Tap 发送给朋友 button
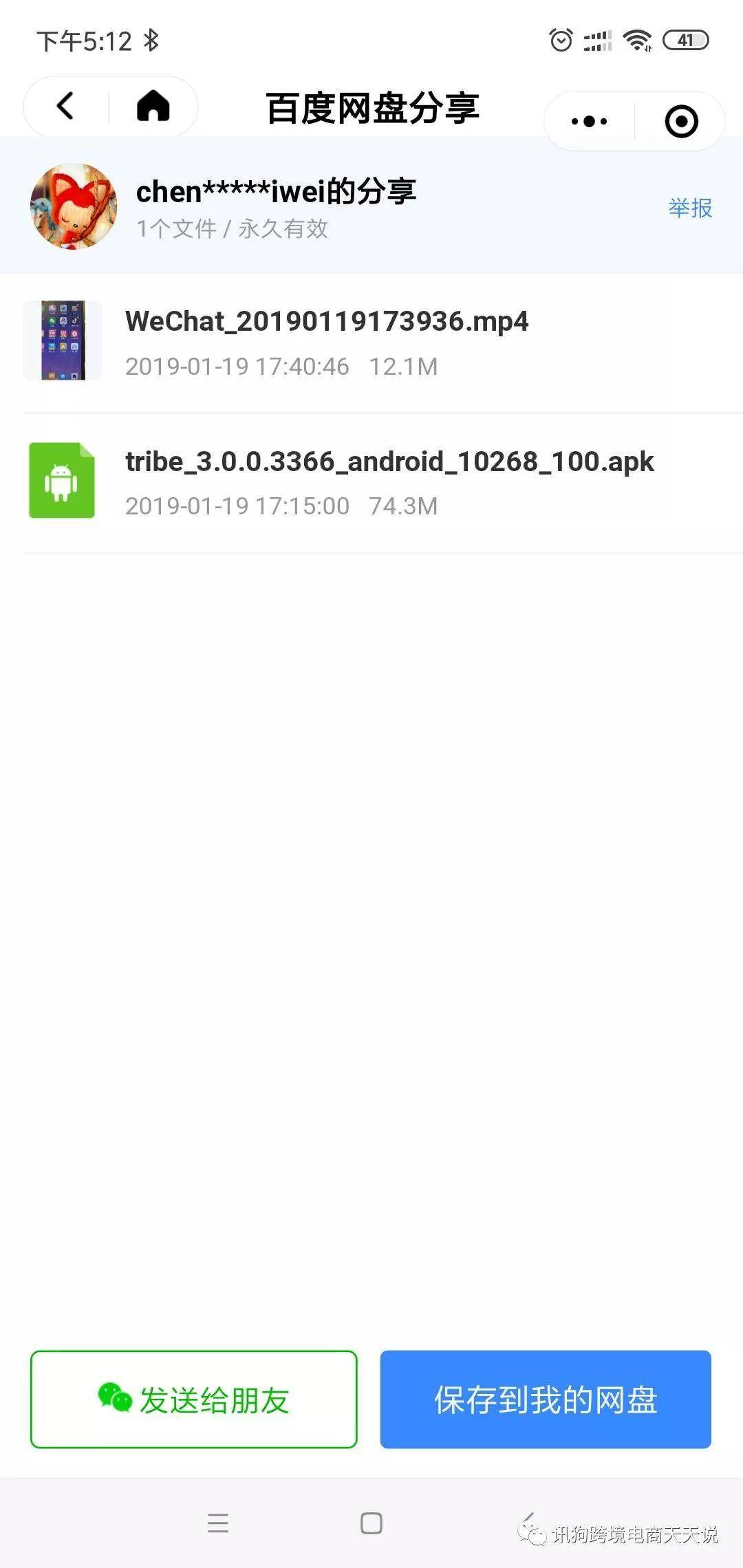The image size is (743, 1568). point(194,1400)
